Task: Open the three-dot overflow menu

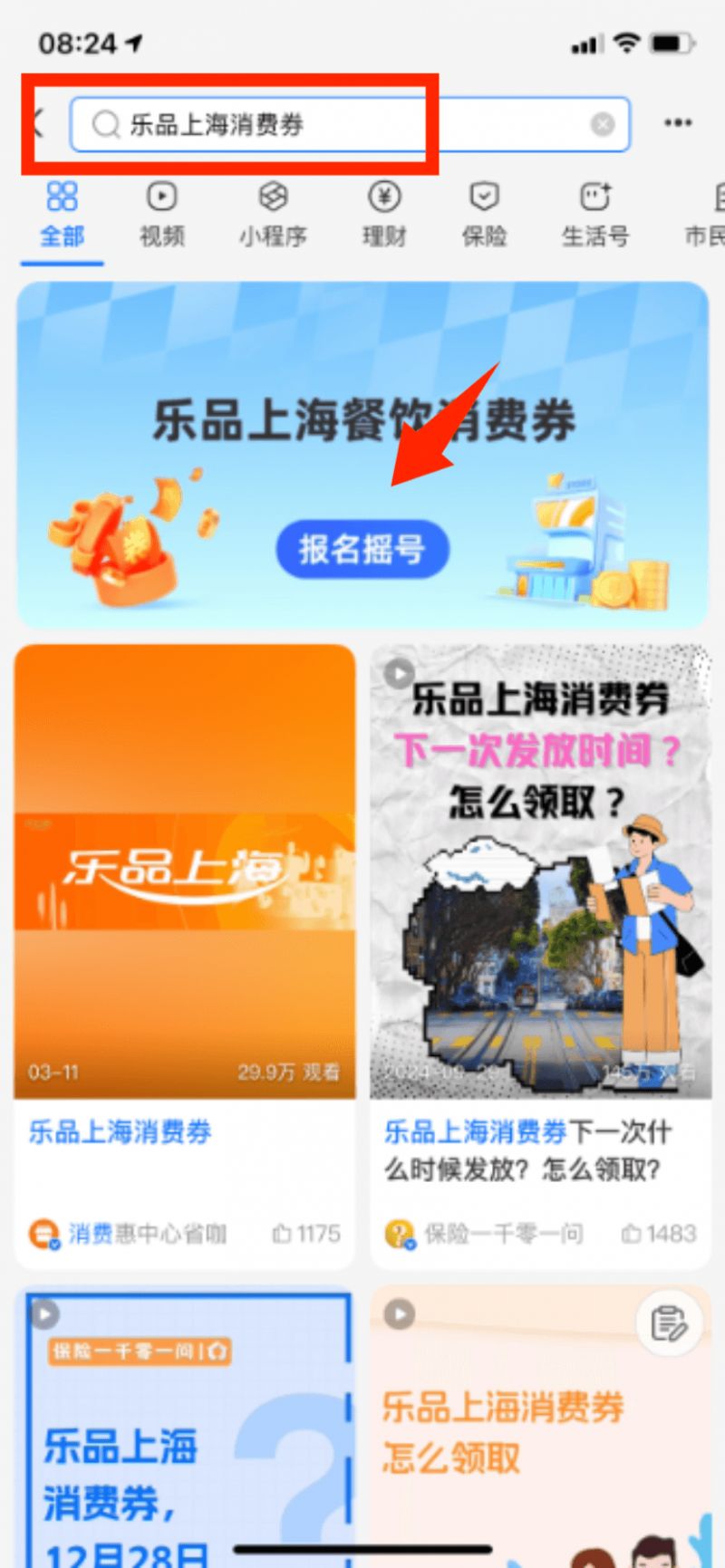Action: [x=678, y=123]
